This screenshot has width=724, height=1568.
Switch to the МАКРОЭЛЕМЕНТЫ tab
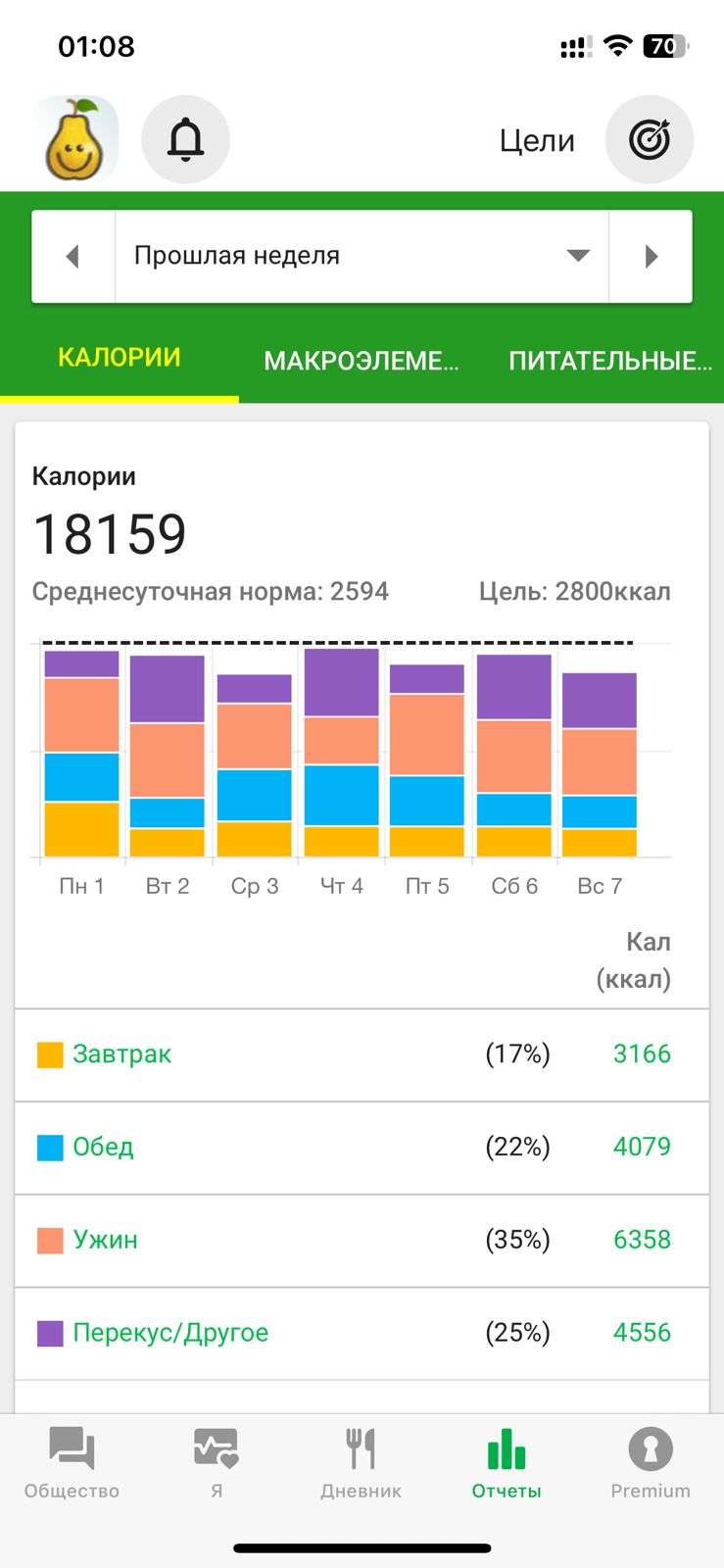pos(361,360)
